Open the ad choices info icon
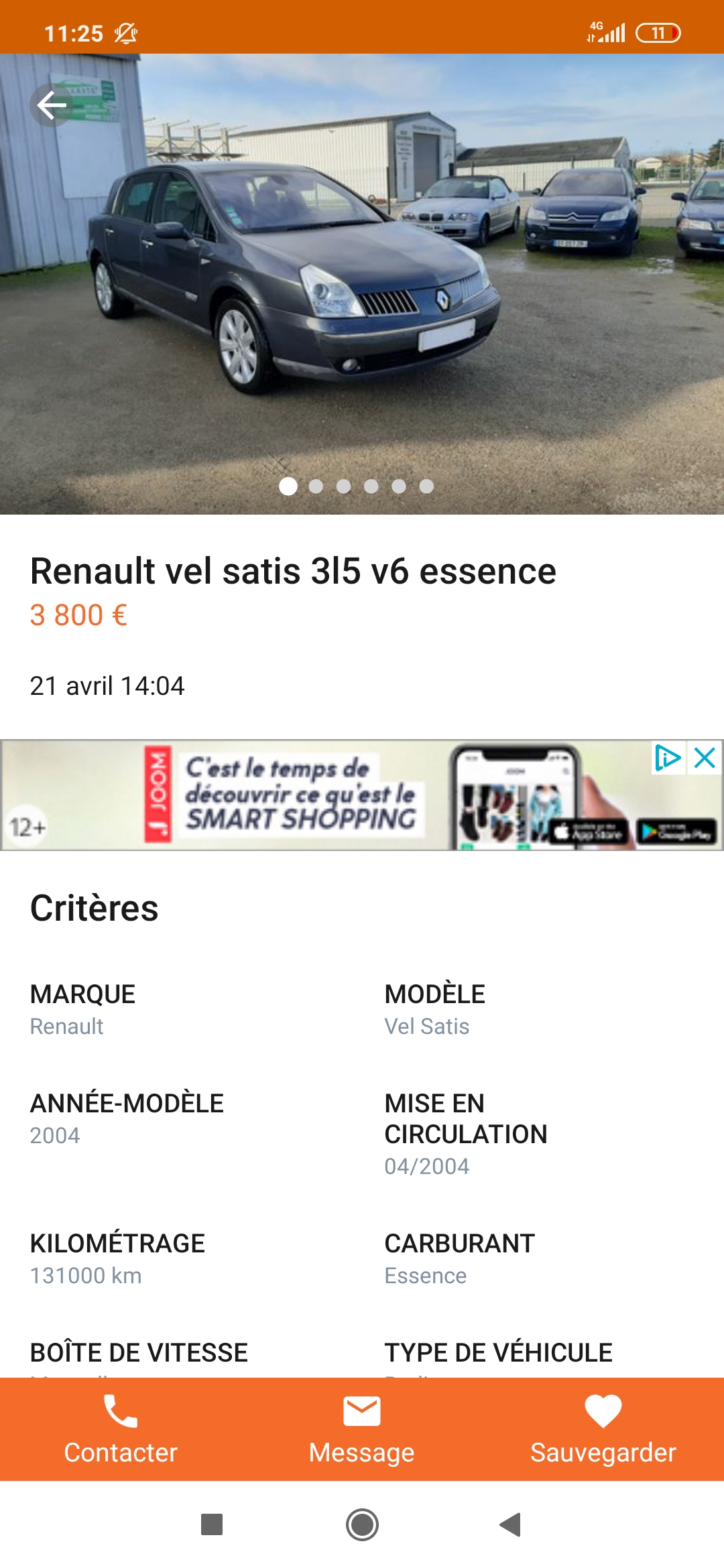This screenshot has width=724, height=1568. tap(668, 758)
